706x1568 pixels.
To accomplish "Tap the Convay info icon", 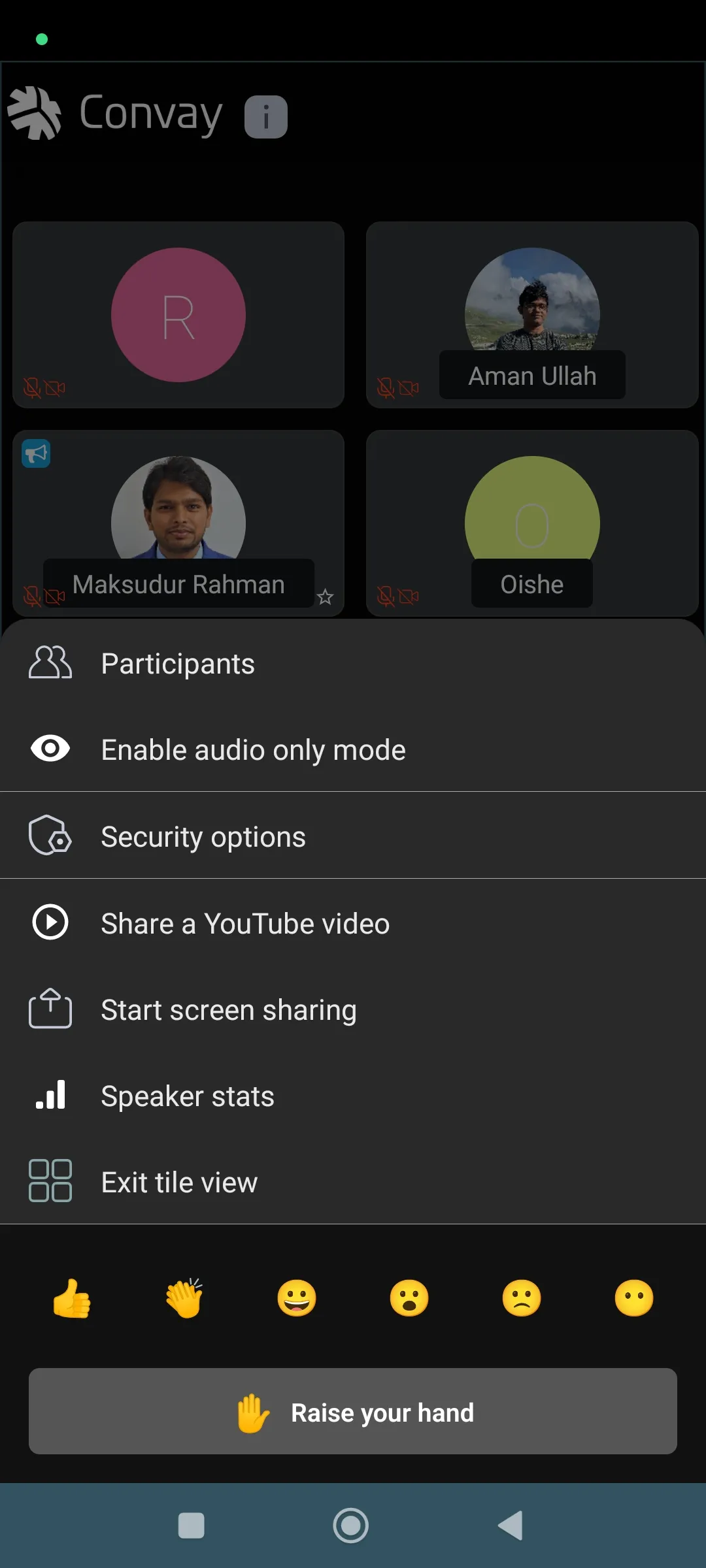I will pos(266,116).
